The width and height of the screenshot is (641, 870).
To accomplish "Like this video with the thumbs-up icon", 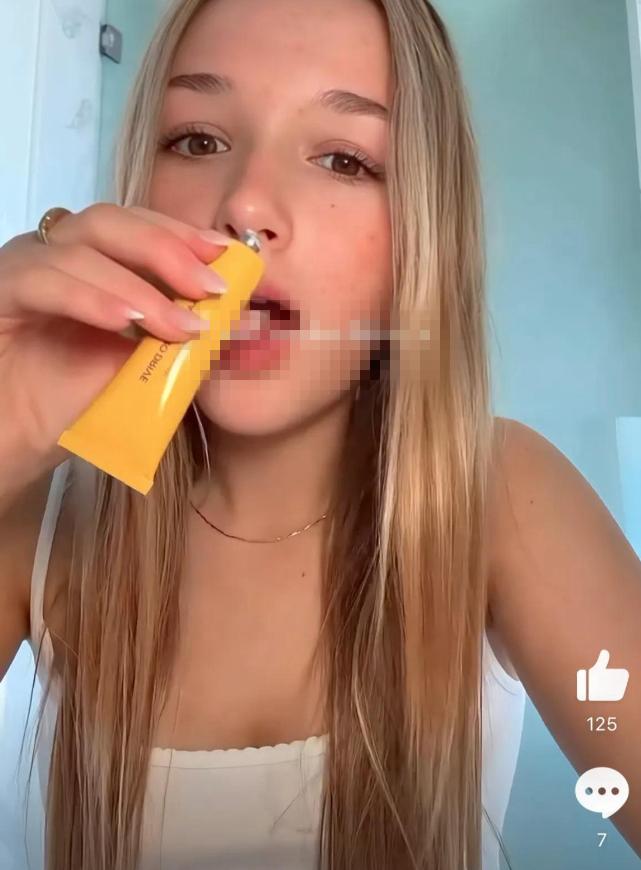I will [x=602, y=678].
